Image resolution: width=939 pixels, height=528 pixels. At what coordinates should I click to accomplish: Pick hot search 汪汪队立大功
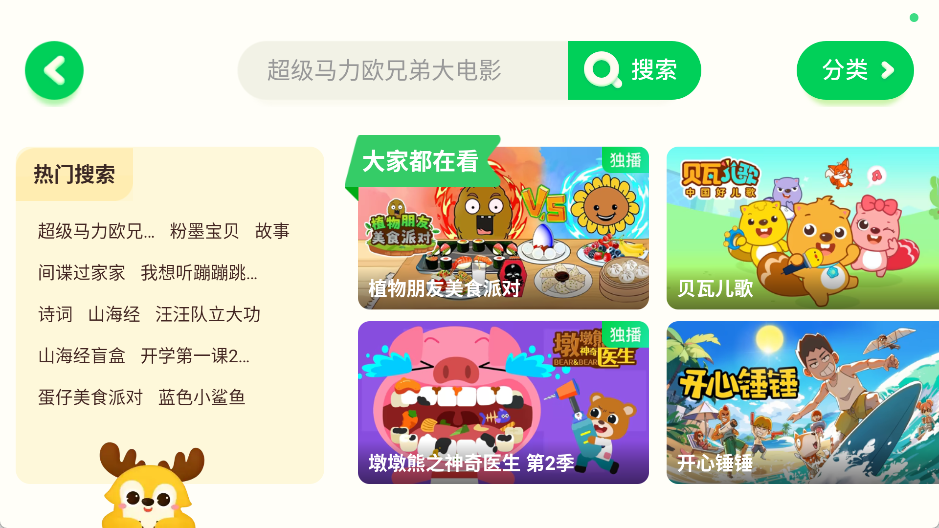(x=208, y=314)
